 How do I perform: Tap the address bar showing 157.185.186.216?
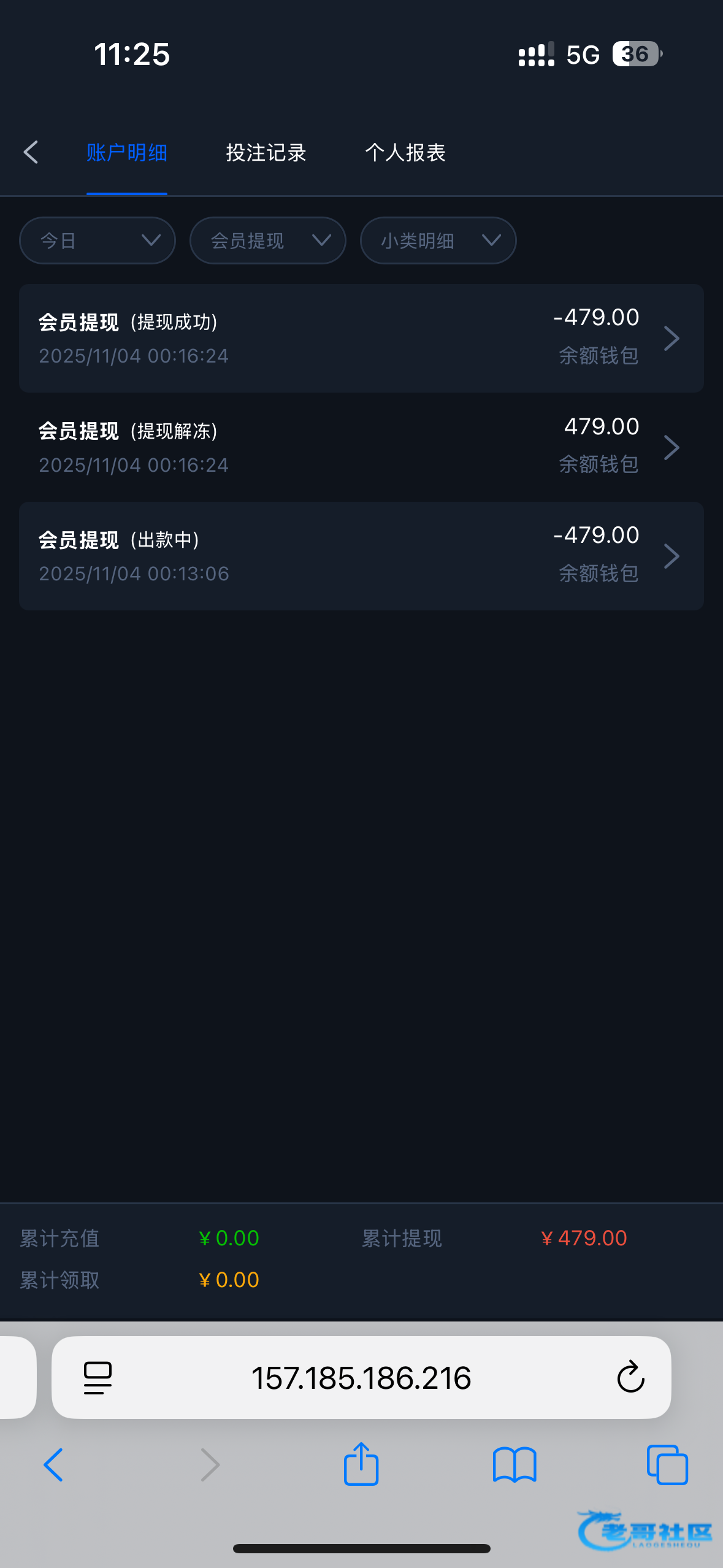click(x=361, y=1378)
